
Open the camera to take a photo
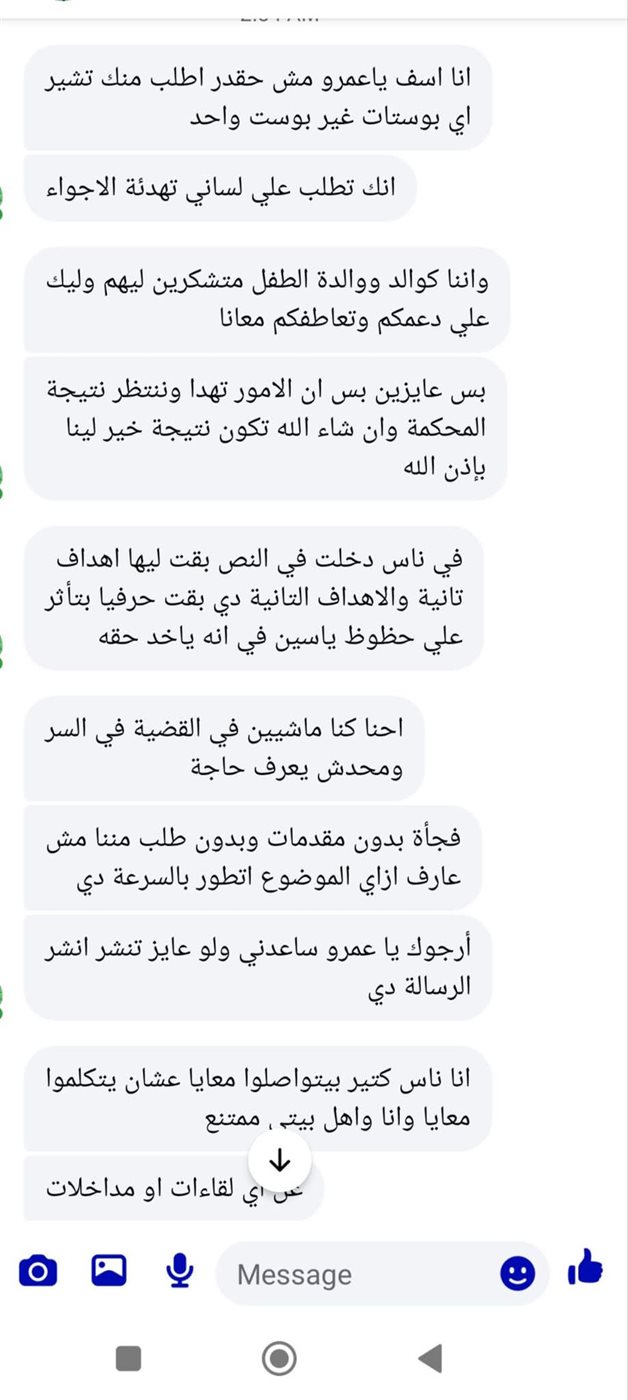38,1271
